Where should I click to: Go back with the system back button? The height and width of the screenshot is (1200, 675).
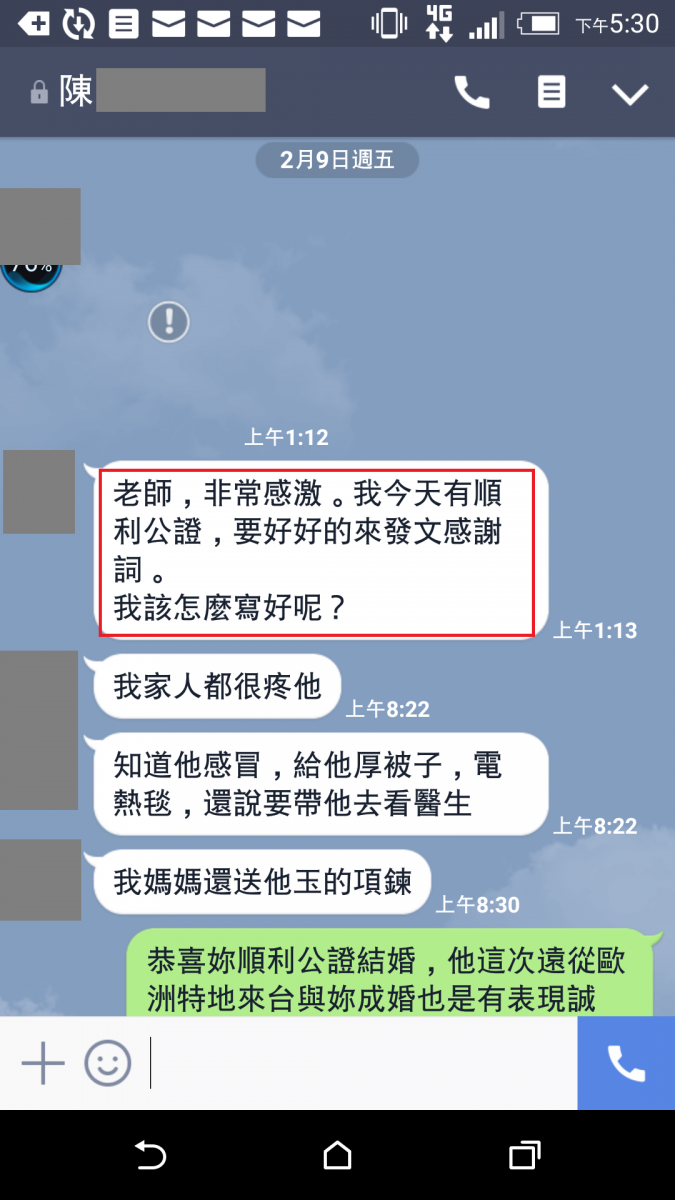pyautogui.click(x=151, y=1156)
